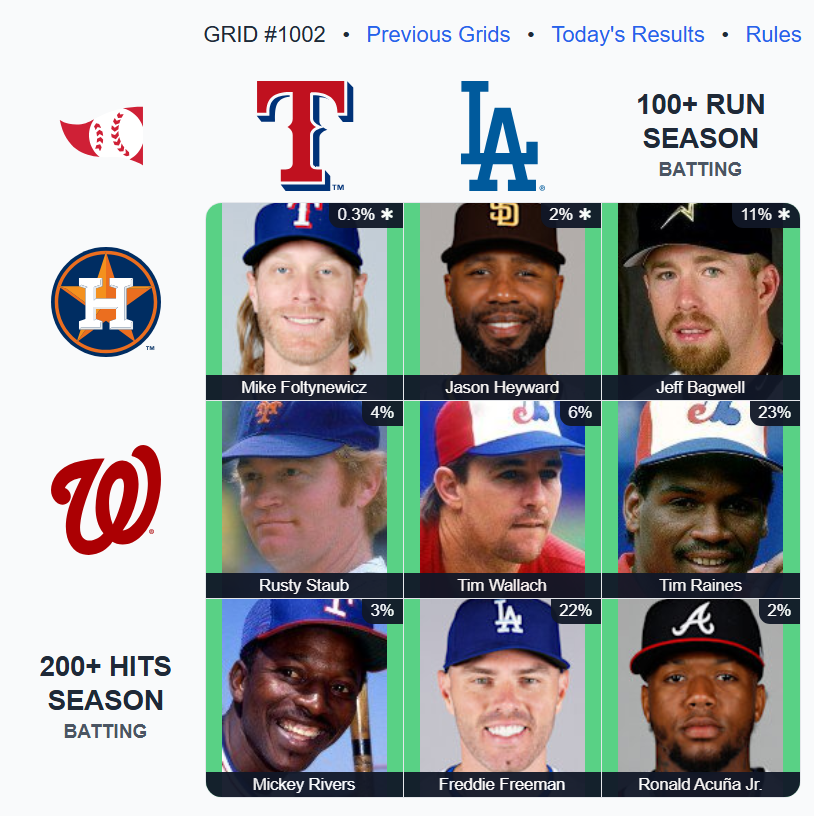Select the Ronald Acuña Jr. cell
This screenshot has width=814, height=816.
[x=700, y=696]
